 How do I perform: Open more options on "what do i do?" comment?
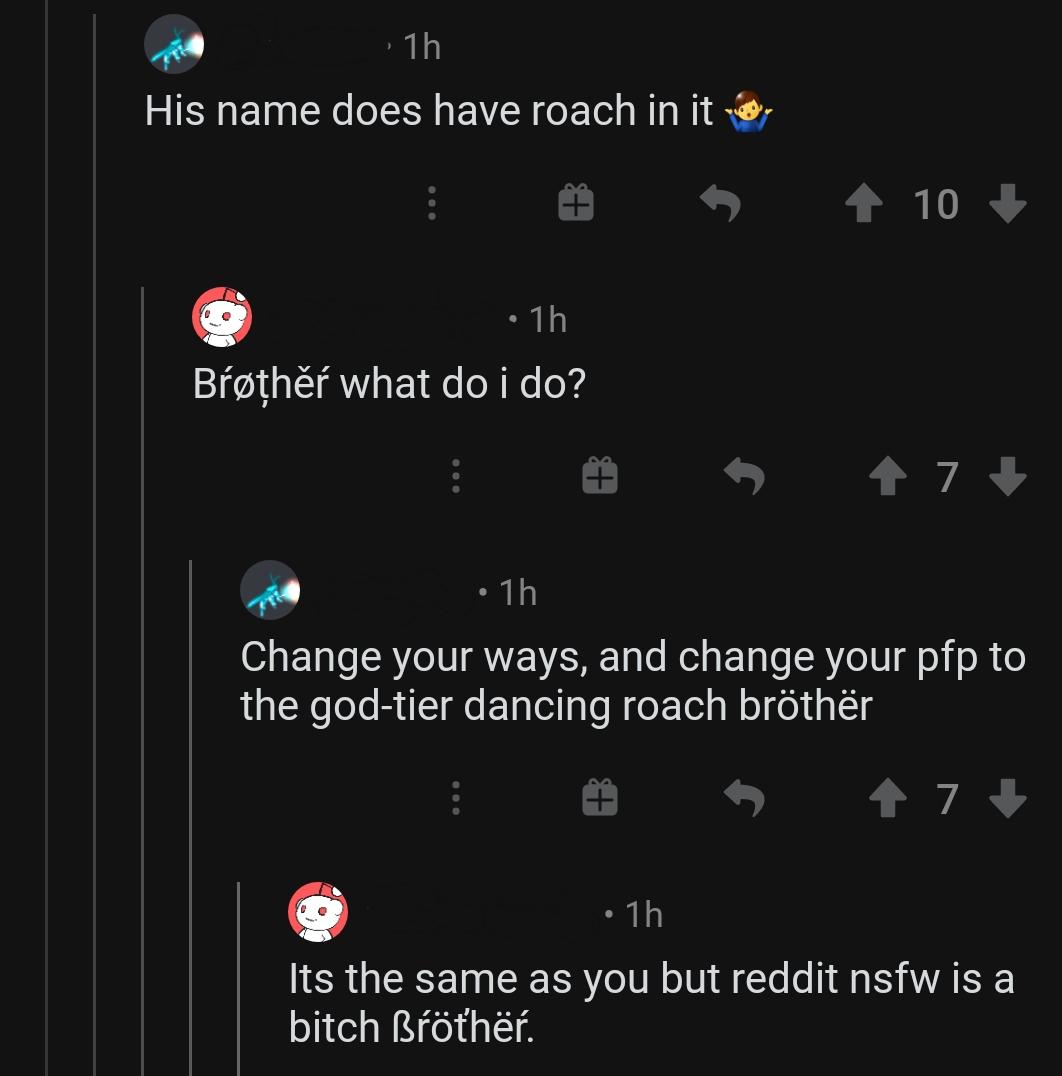(456, 476)
